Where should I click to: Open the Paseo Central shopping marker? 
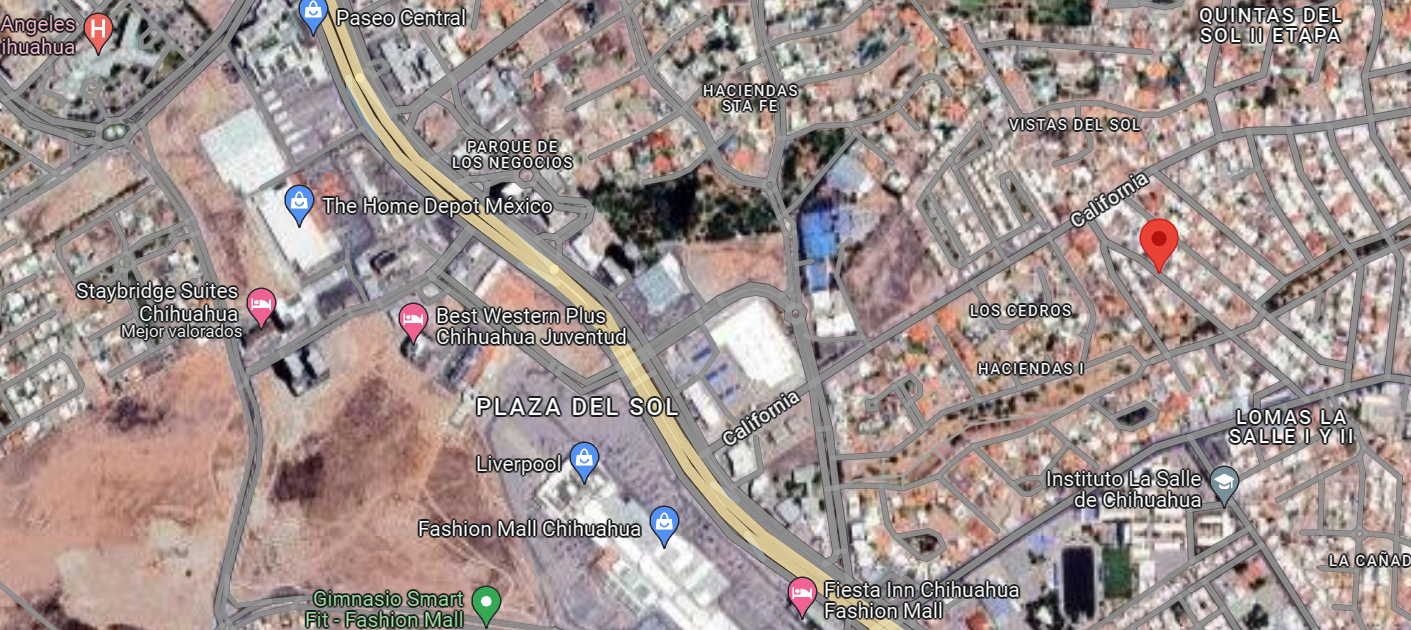pos(313,14)
